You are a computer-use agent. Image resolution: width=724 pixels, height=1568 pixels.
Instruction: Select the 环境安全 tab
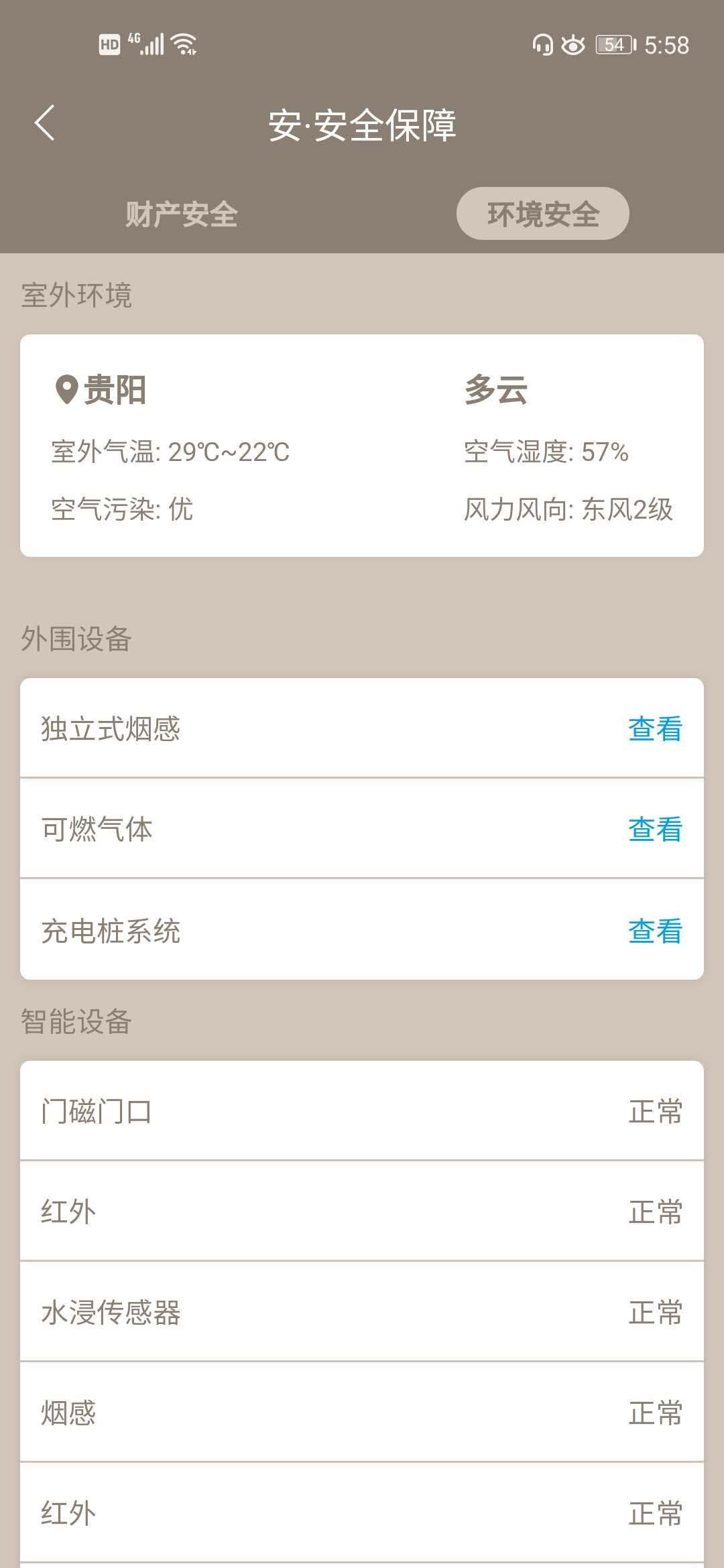(543, 214)
